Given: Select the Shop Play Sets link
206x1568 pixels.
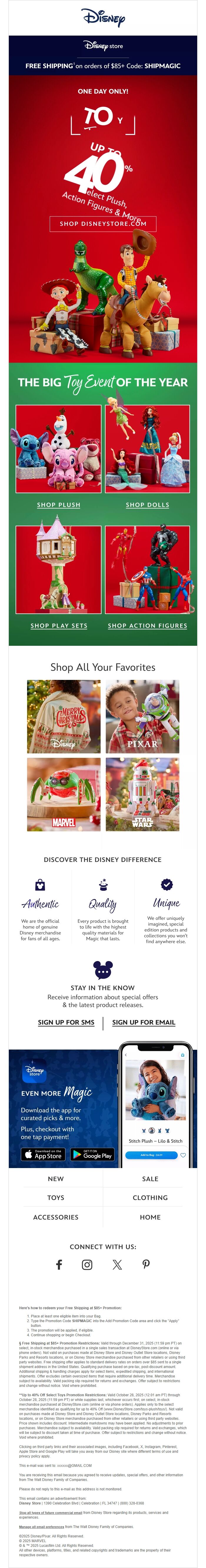Looking at the screenshot, I should [x=59, y=625].
